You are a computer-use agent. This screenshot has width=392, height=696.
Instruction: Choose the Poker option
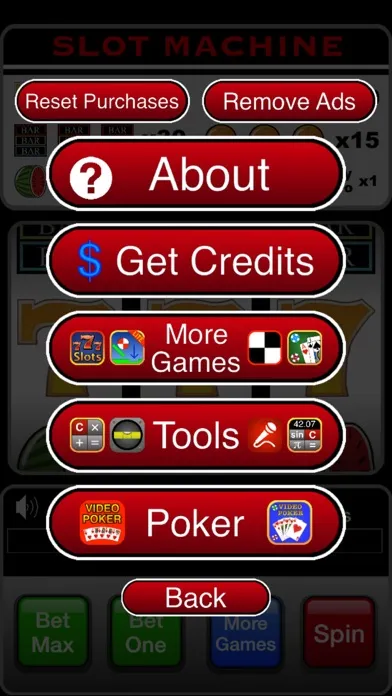196,522
